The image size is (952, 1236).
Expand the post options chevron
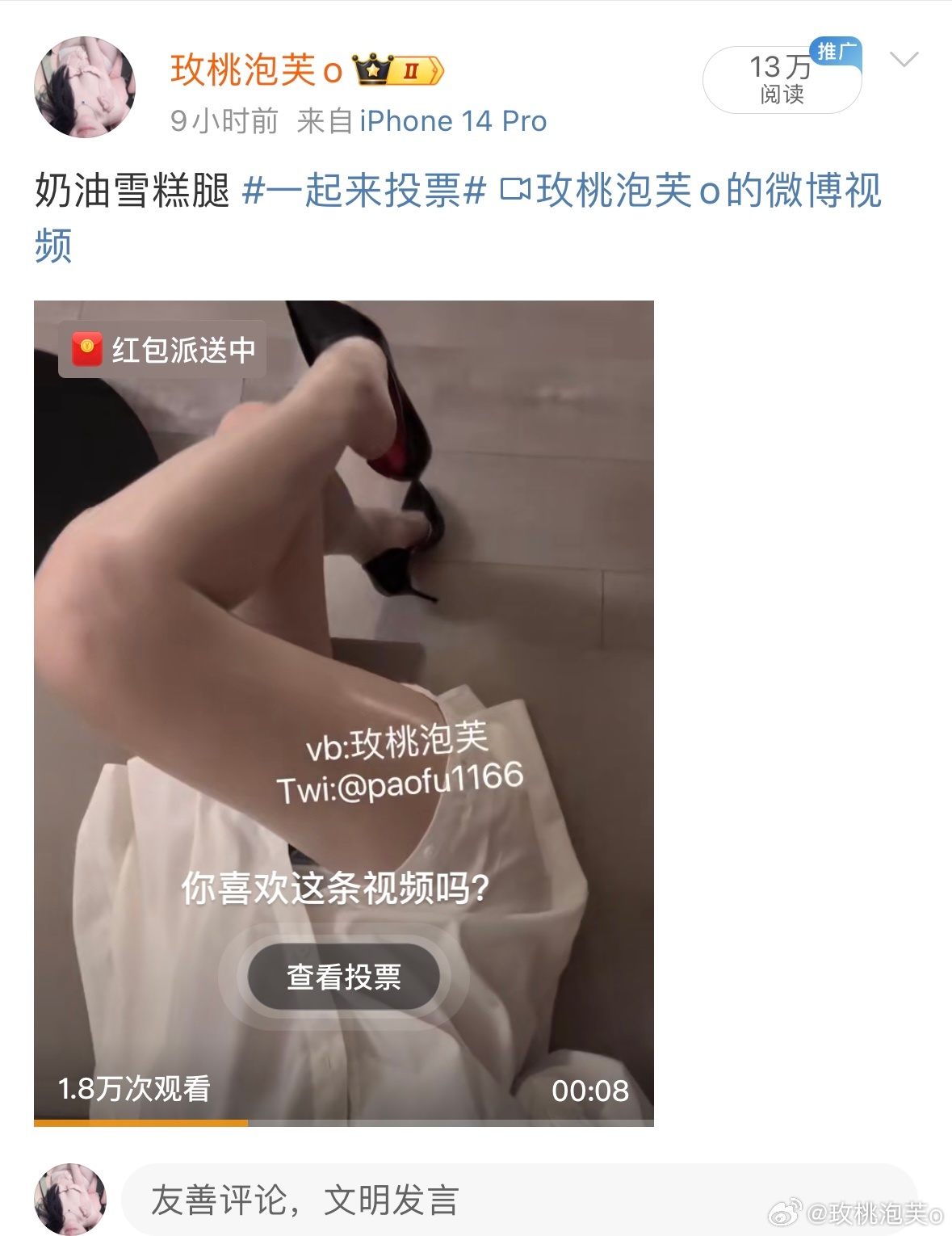tap(904, 60)
